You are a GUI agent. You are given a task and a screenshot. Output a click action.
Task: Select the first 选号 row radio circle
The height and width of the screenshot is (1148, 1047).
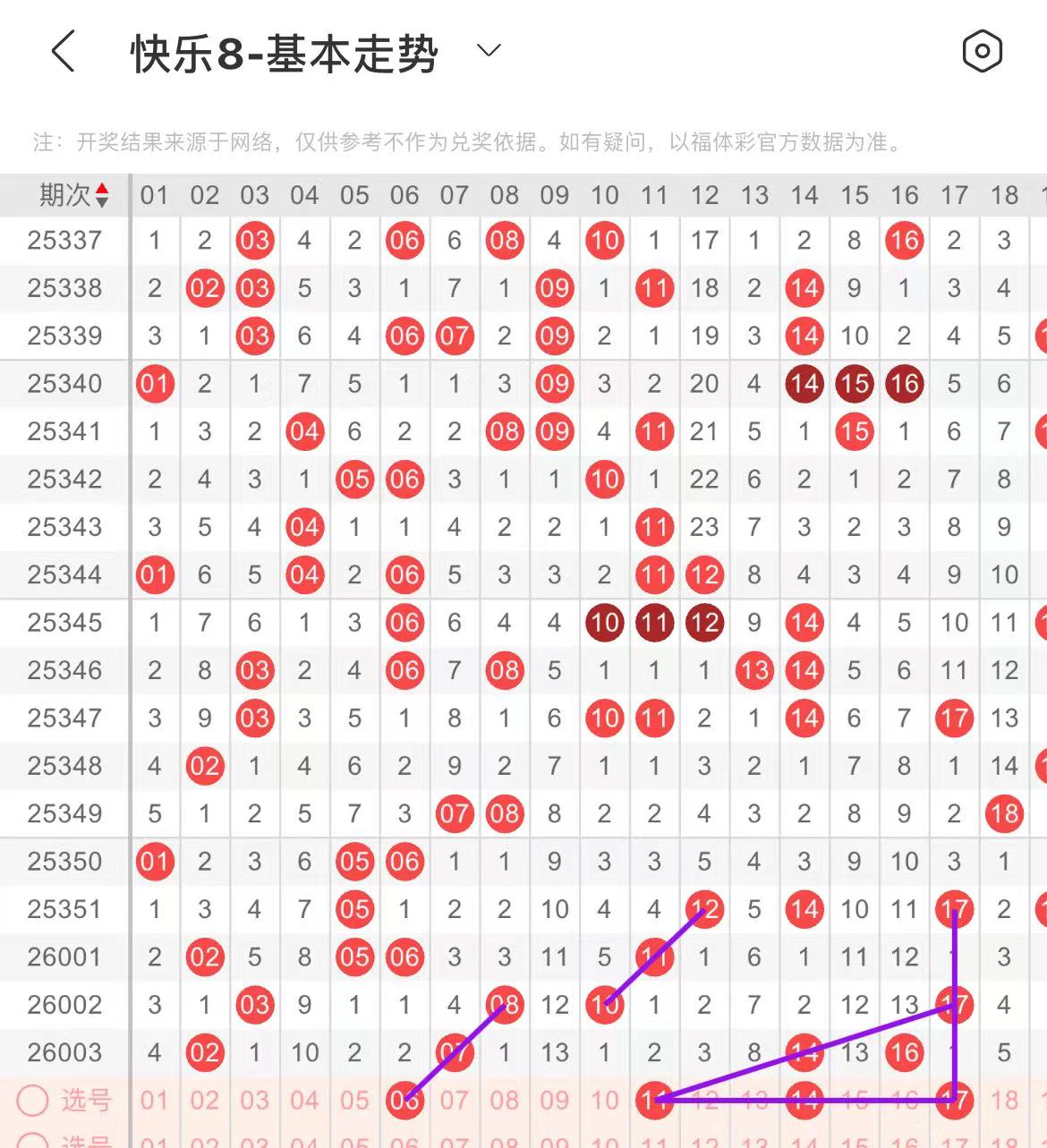(33, 1101)
